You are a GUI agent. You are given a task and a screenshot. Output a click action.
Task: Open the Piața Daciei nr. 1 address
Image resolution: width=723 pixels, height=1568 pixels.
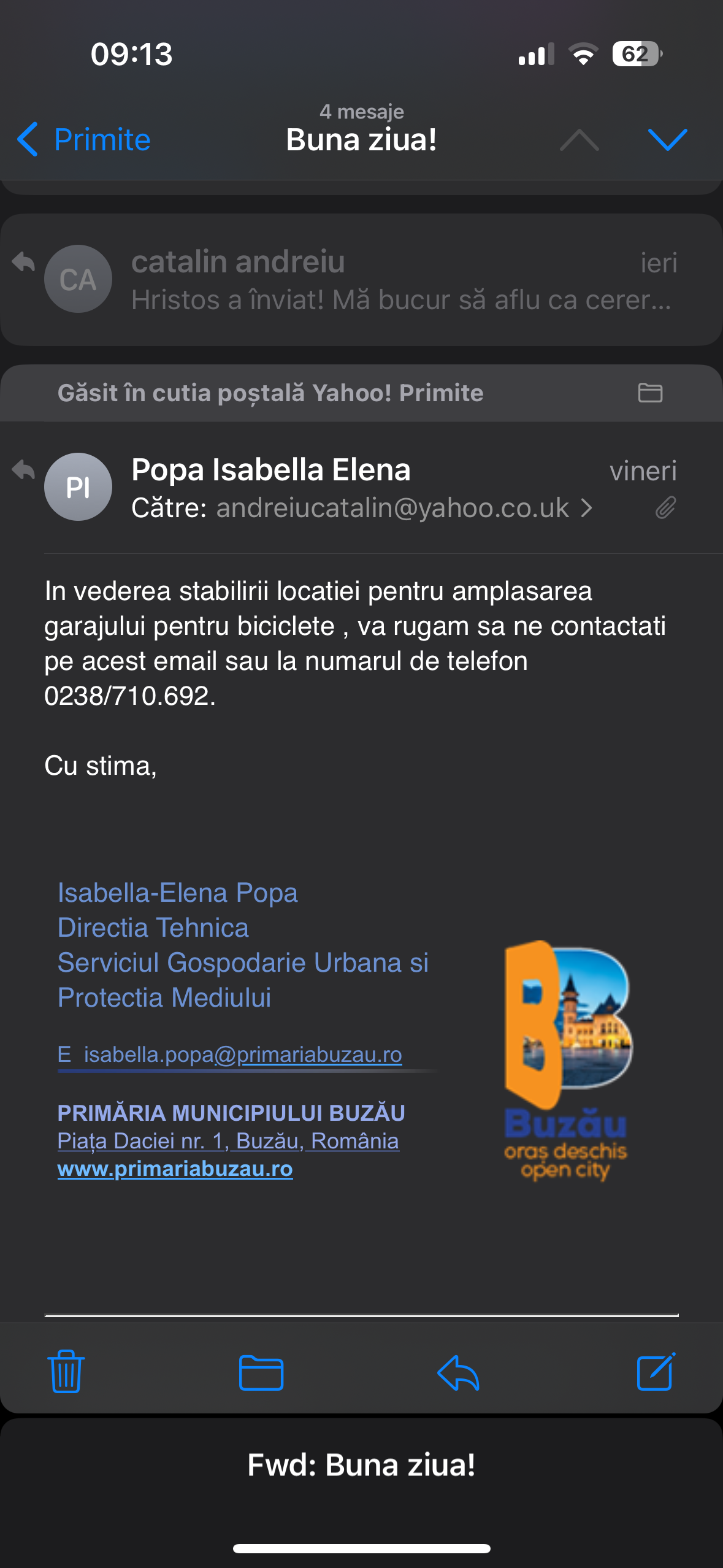click(x=228, y=1141)
